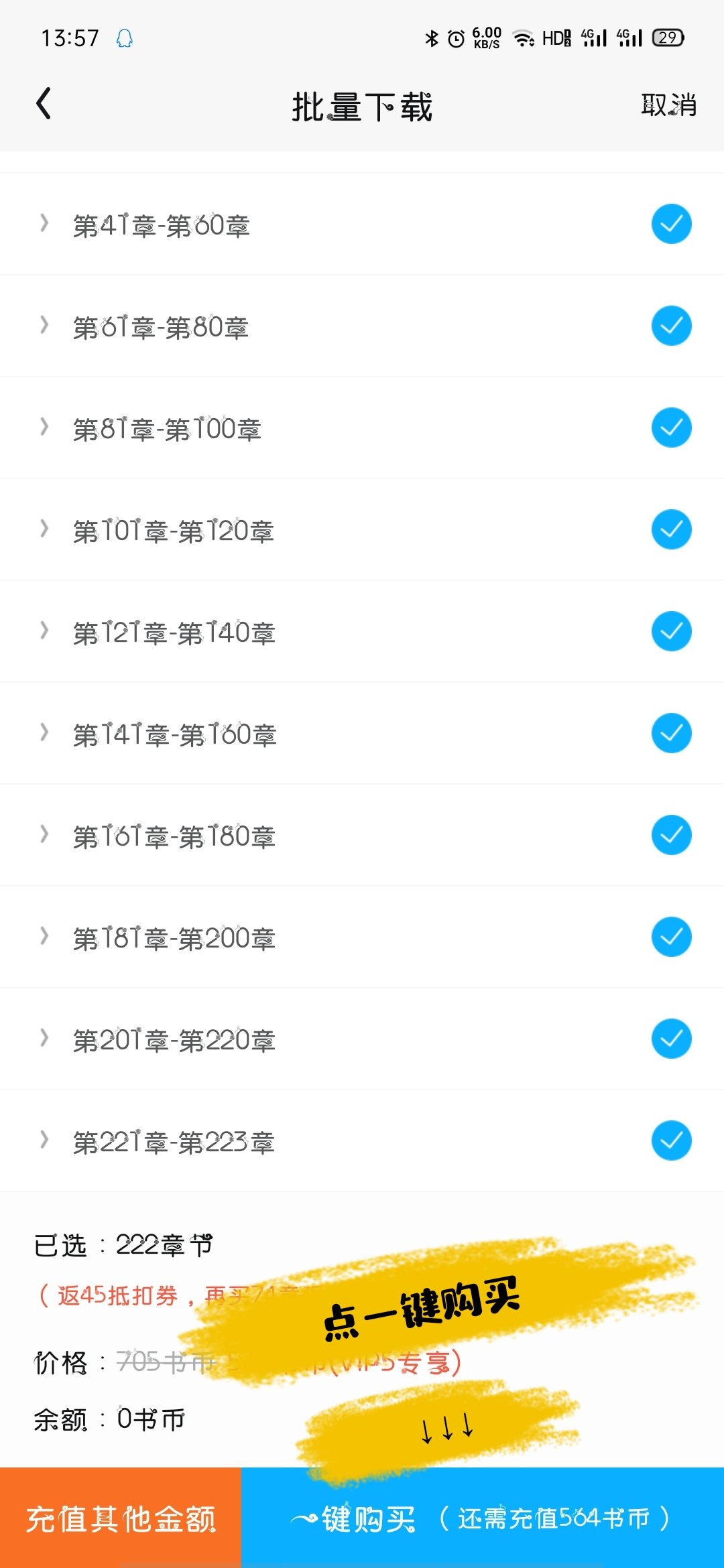
Task: Tap 一键购买 to buy selected chapters
Action: coord(481,1518)
